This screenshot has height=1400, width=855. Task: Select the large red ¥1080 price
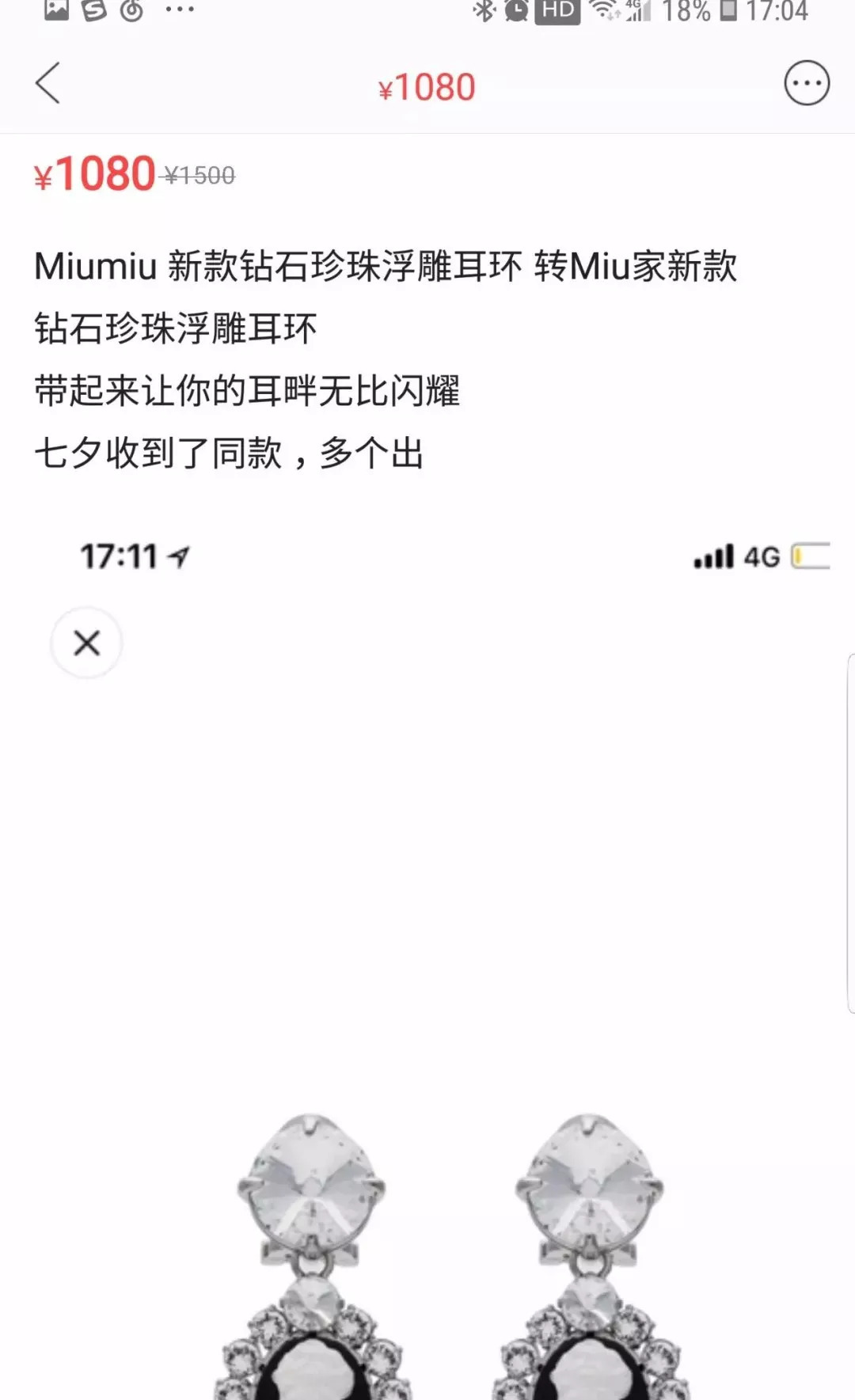(x=95, y=174)
